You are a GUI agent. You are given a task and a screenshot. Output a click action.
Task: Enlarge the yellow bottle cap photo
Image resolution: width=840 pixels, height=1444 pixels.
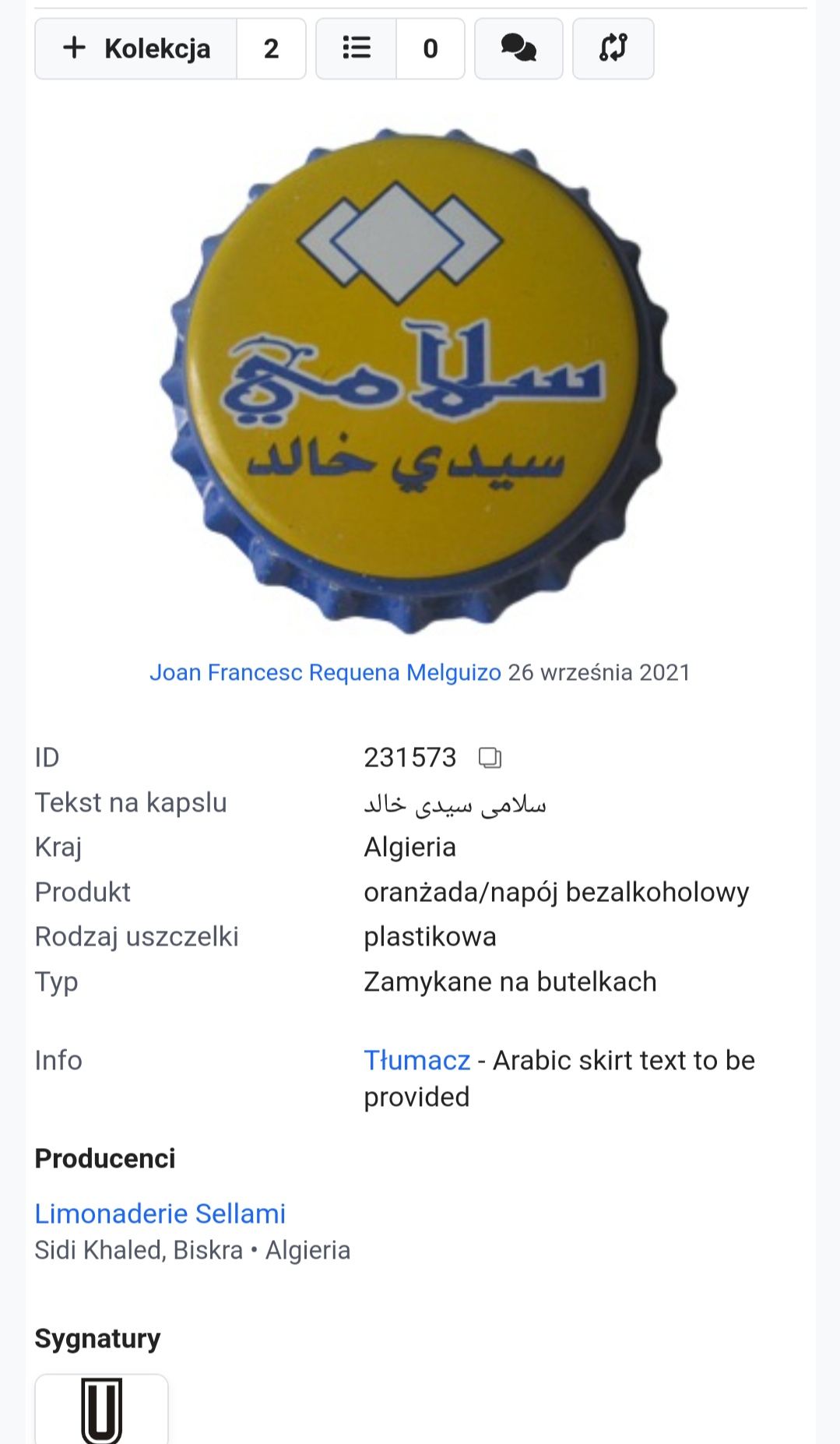pyautogui.click(x=418, y=380)
